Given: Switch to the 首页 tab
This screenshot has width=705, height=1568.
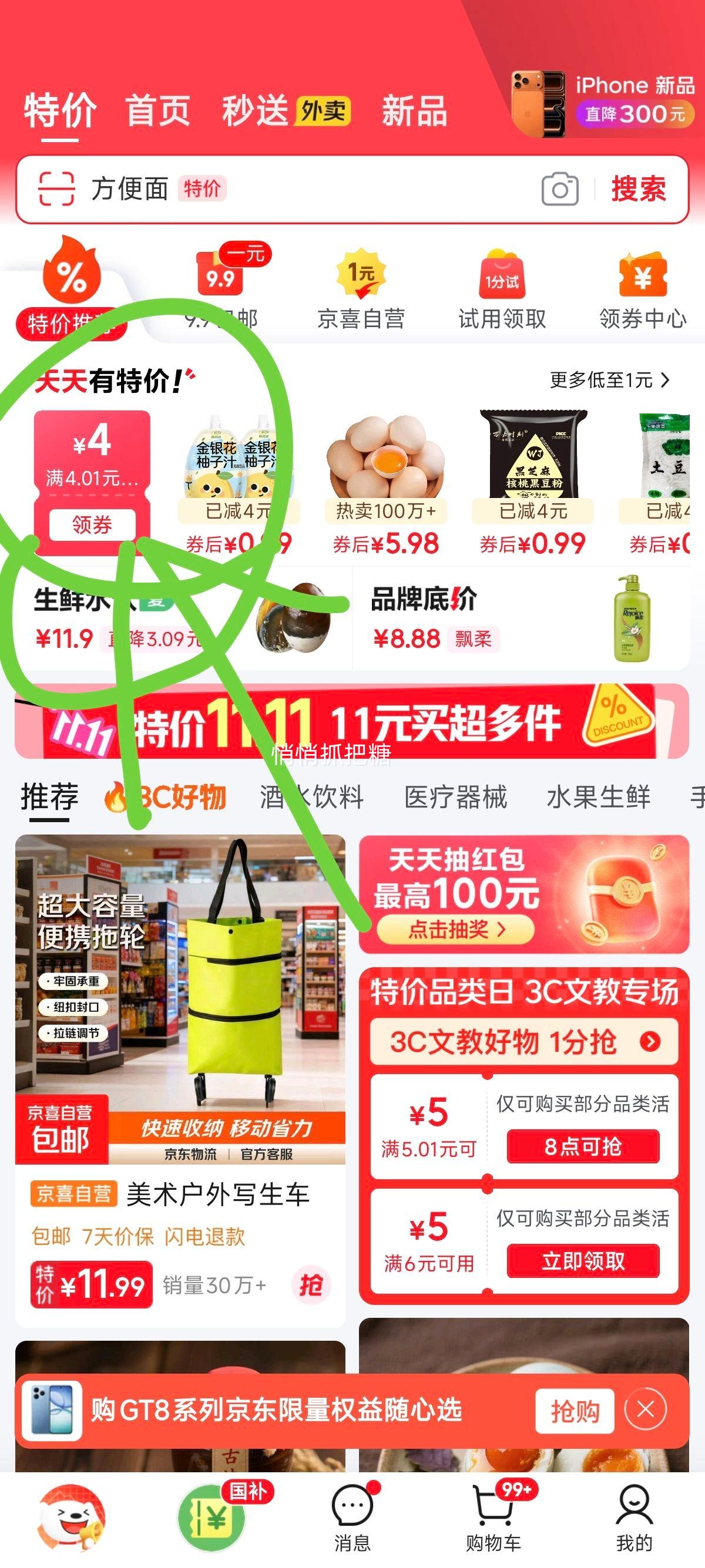Looking at the screenshot, I should pos(157,112).
